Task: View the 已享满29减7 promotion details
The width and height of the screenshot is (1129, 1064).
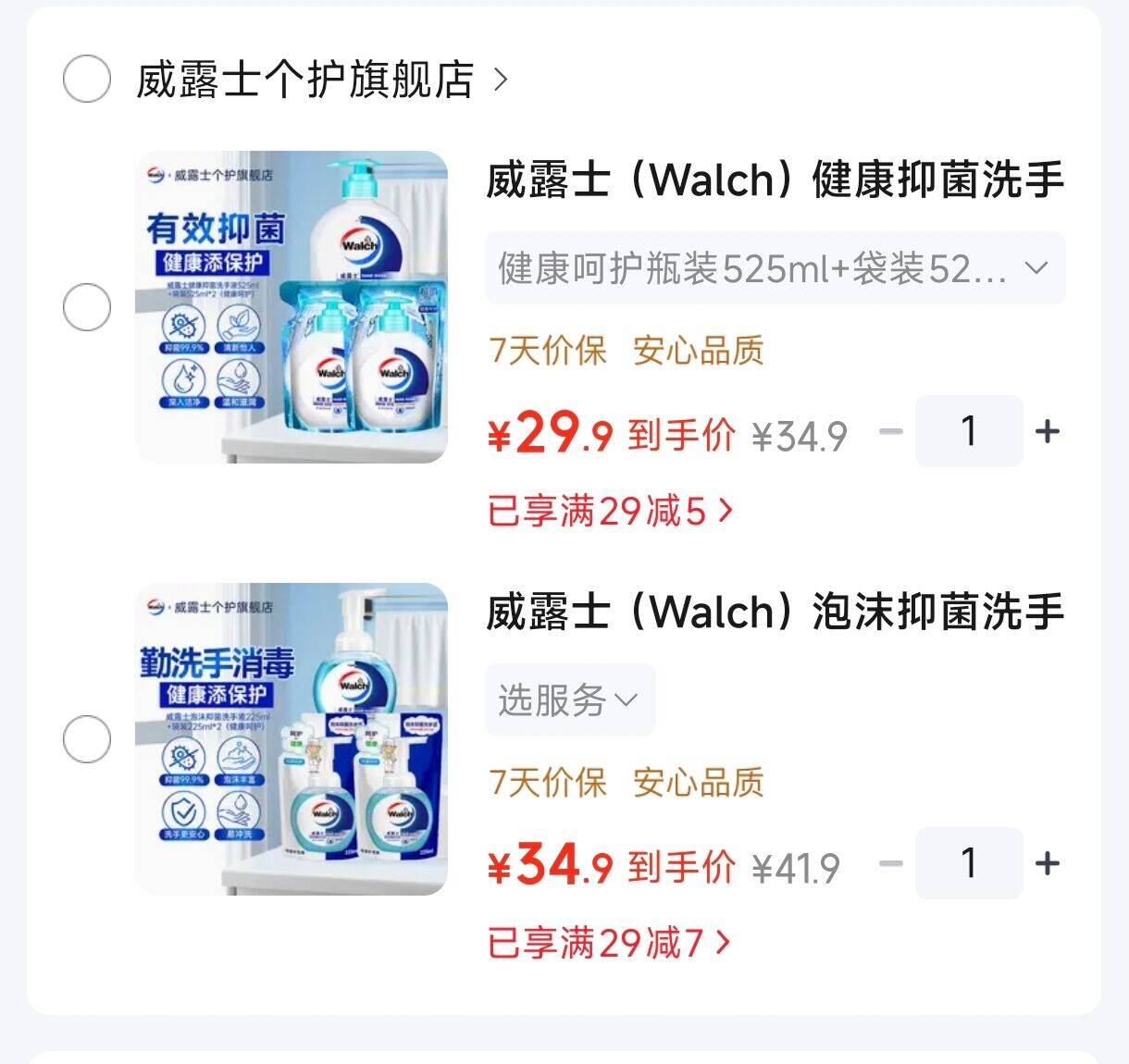Action: (x=610, y=943)
